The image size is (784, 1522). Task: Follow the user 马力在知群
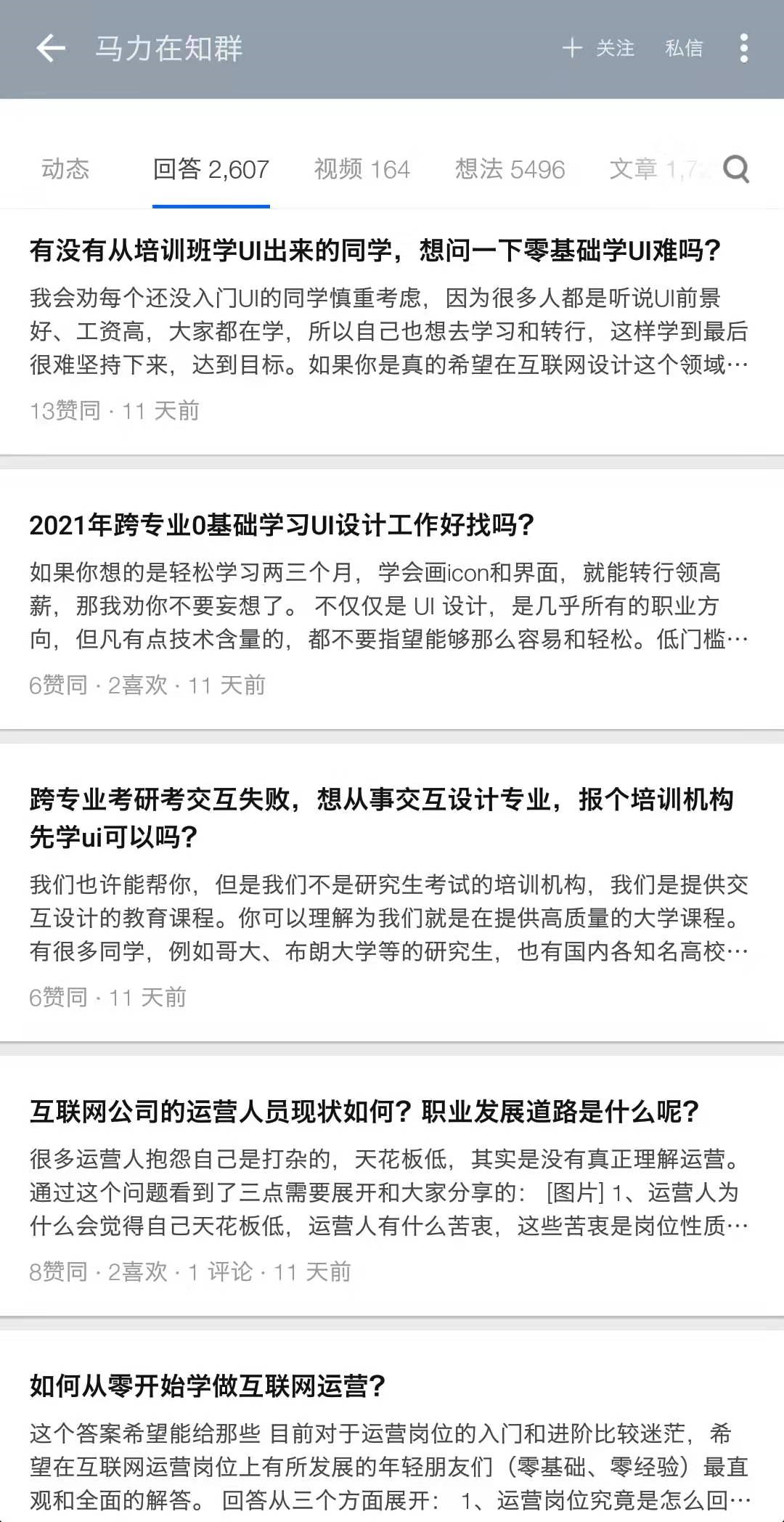pyautogui.click(x=613, y=47)
